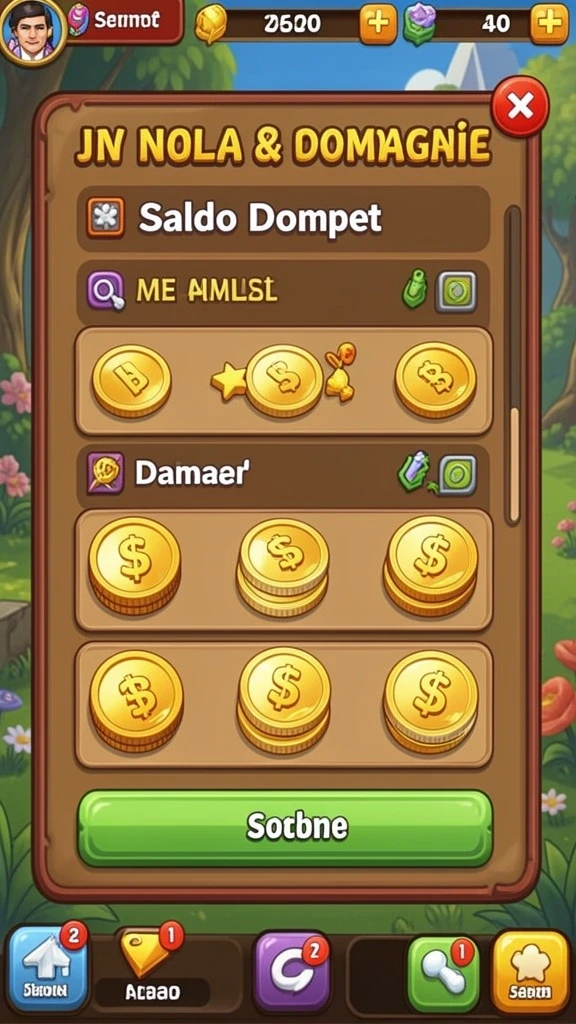
Task: Close the coin shop dialog
Action: (x=520, y=106)
